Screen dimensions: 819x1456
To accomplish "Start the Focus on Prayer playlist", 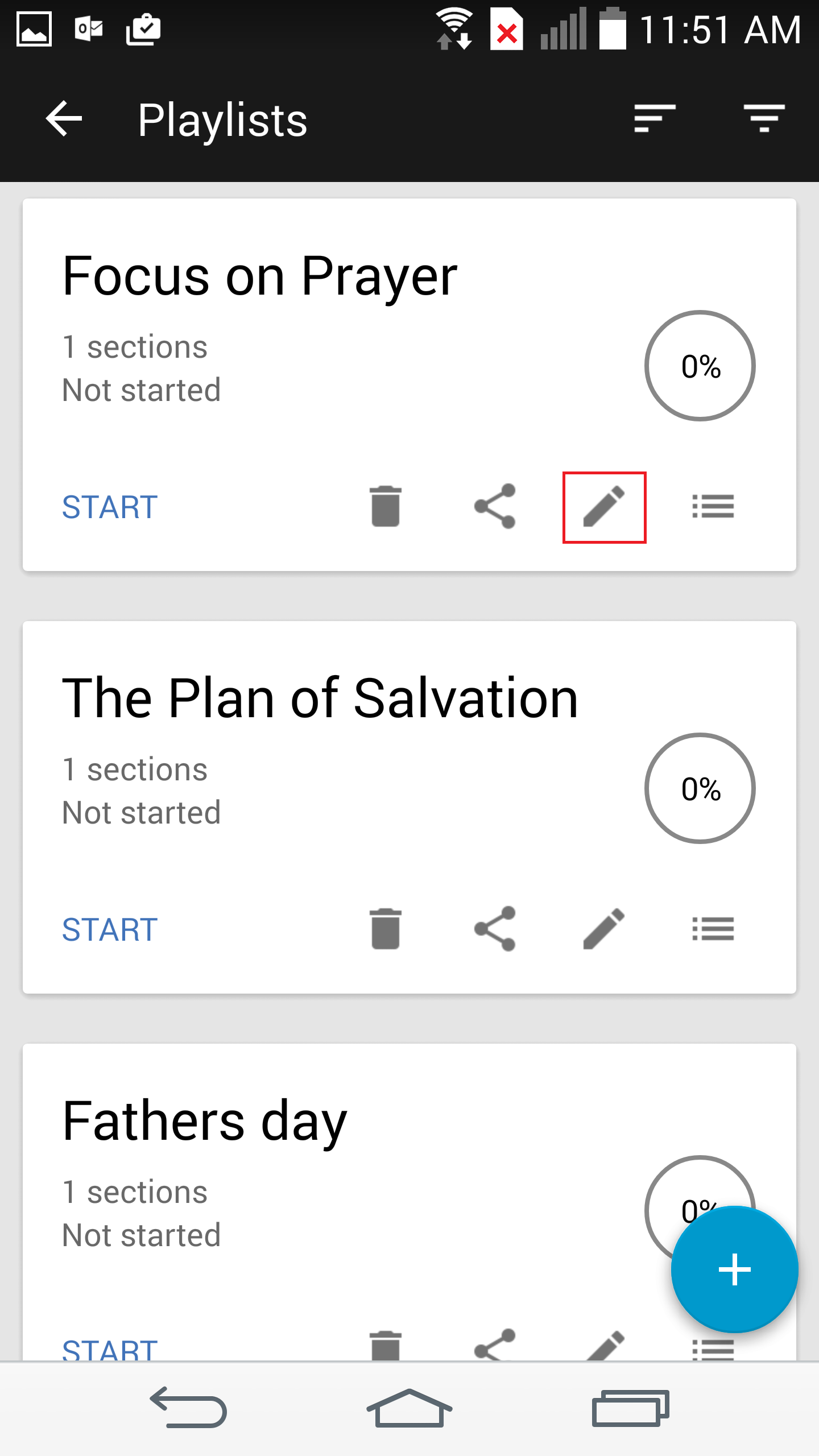I will (x=109, y=507).
